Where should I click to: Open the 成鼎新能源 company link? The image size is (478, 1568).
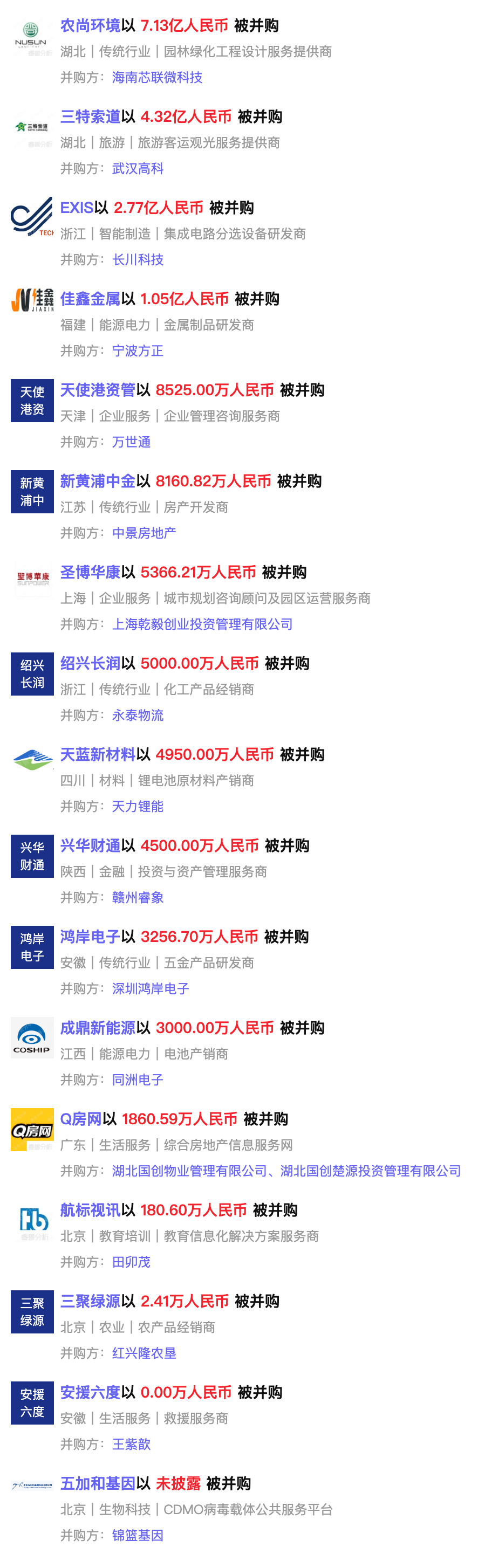click(x=98, y=1028)
